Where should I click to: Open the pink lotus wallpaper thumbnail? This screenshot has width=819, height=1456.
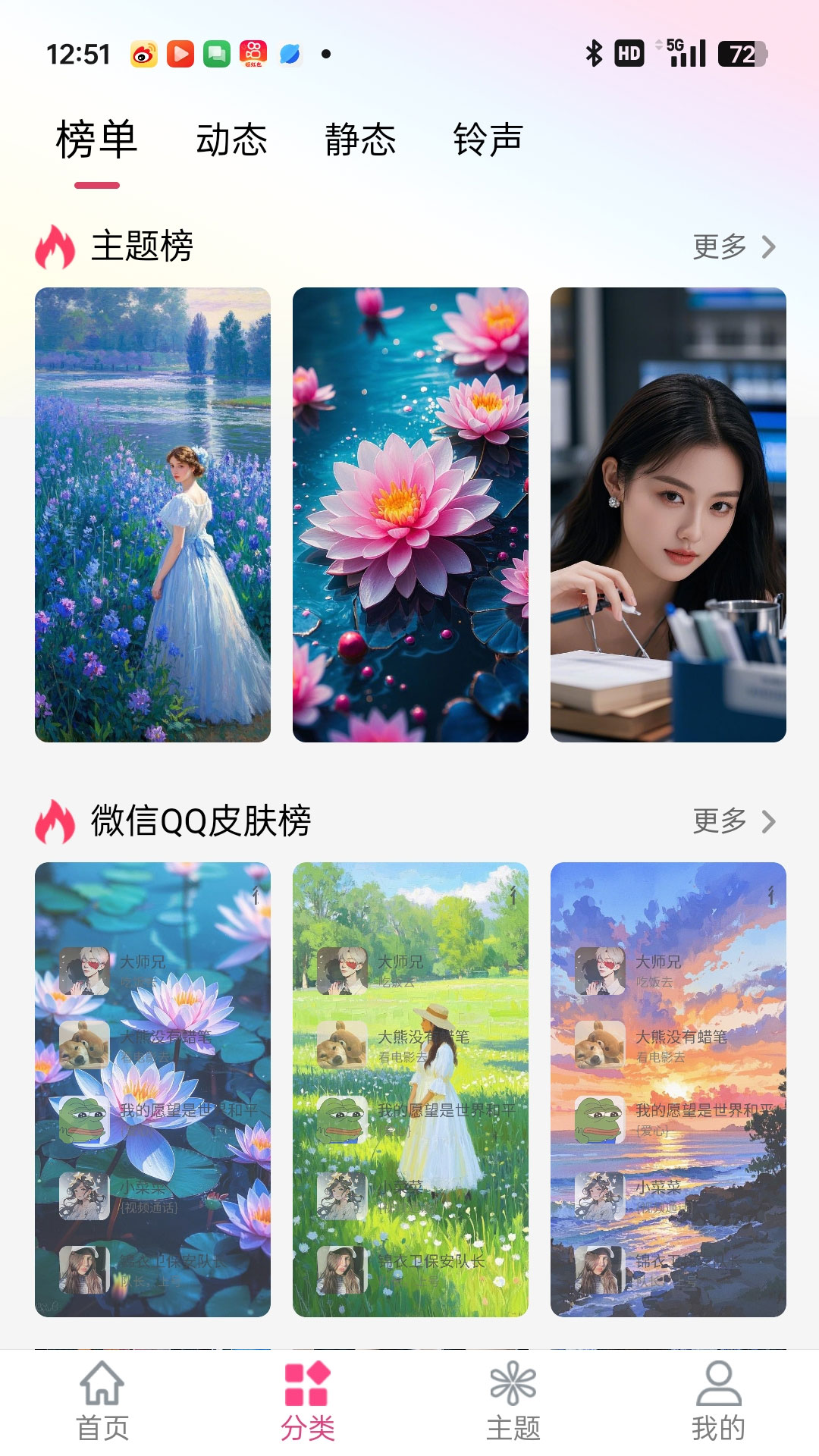tap(409, 516)
